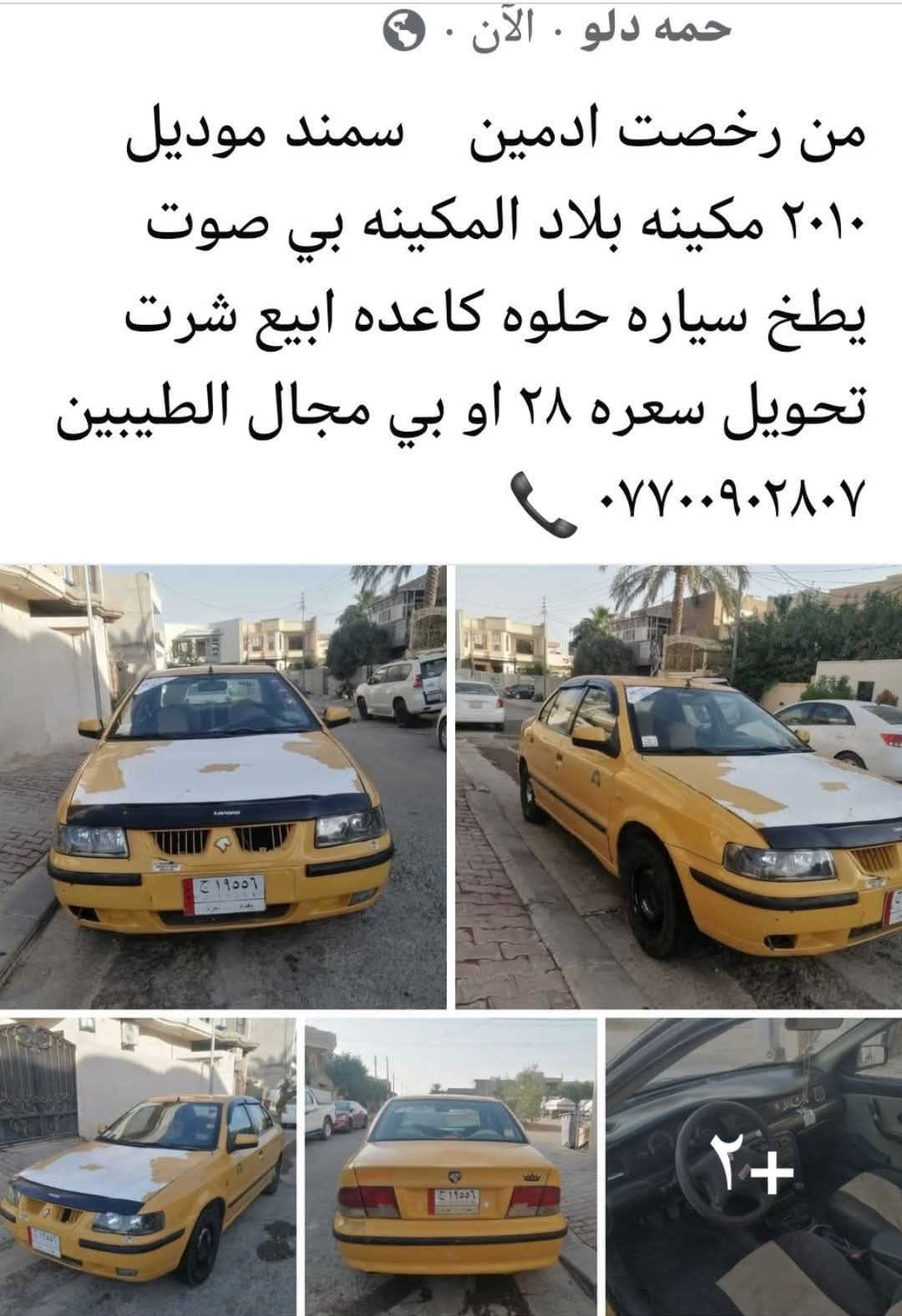This screenshot has height=1316, width=902.
Task: Open the rear-view photo of the car
Action: pos(450,1166)
